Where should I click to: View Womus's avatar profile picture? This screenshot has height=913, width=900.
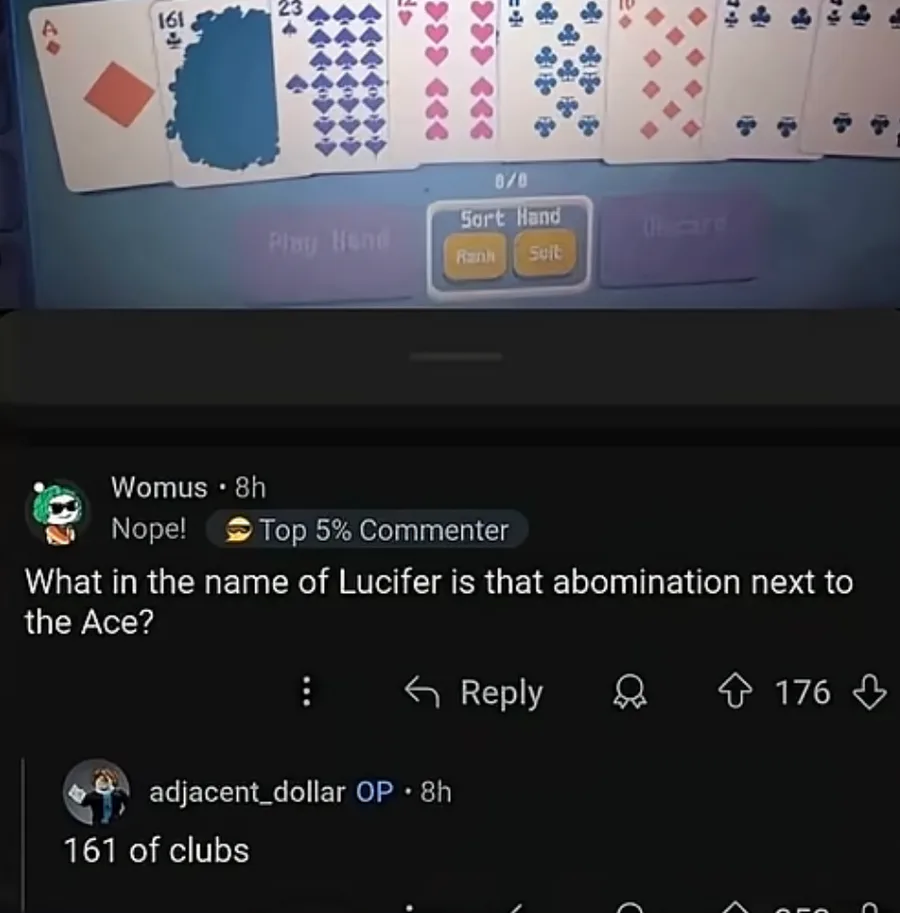(56, 510)
